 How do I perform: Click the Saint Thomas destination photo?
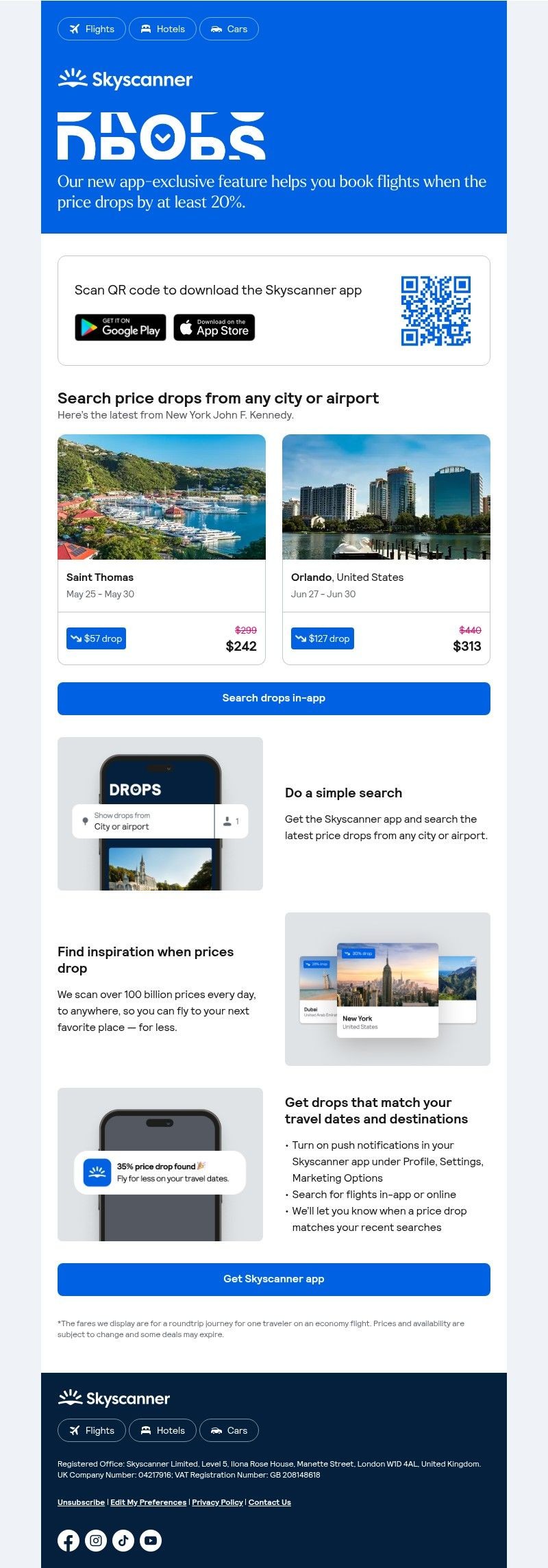[161, 497]
